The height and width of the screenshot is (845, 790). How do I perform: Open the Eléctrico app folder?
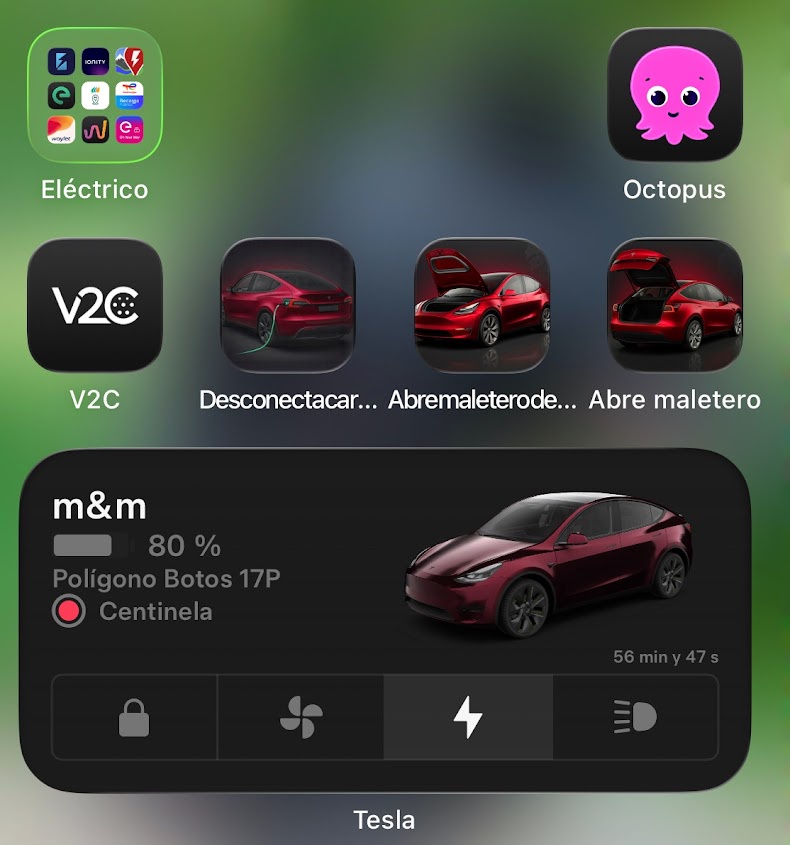coord(94,95)
